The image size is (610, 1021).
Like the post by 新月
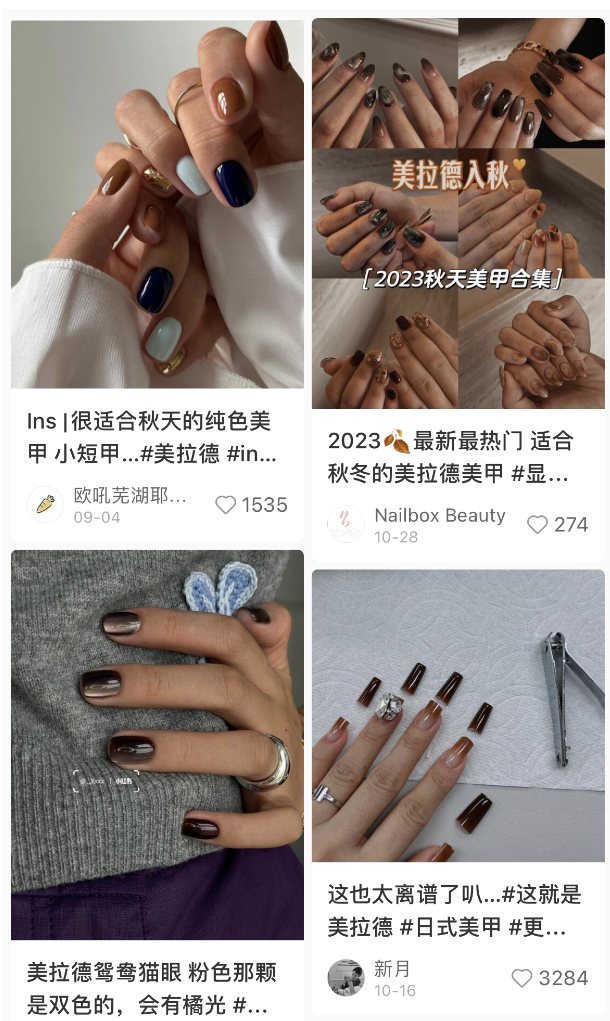pos(522,978)
